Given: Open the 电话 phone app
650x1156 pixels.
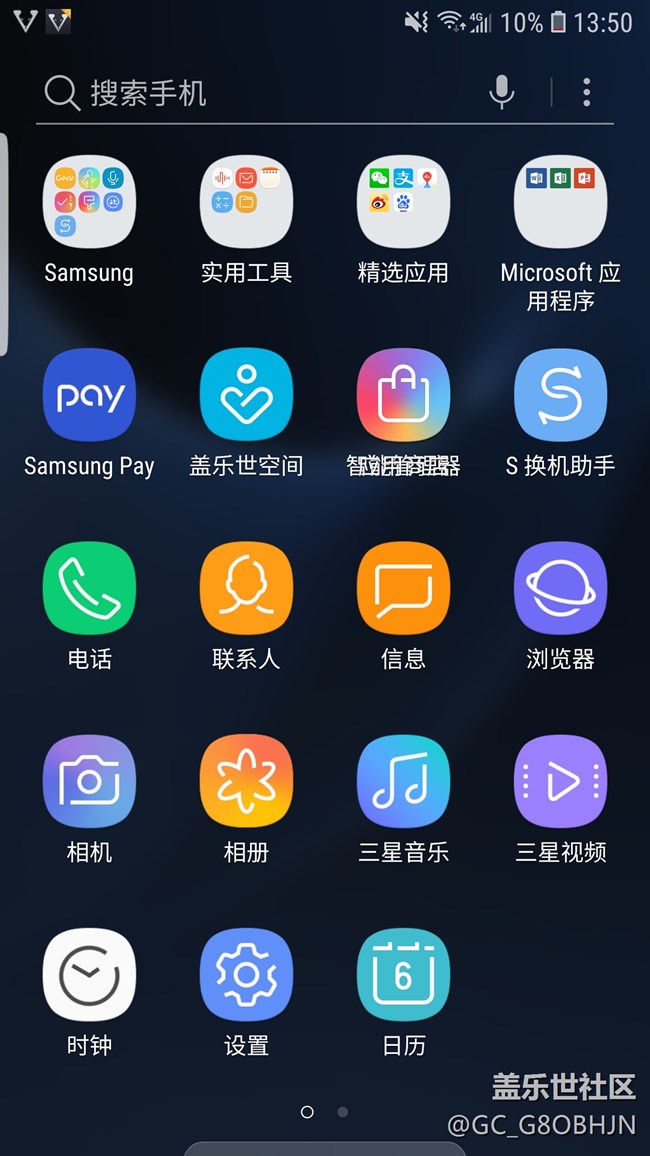Looking at the screenshot, I should click(89, 588).
